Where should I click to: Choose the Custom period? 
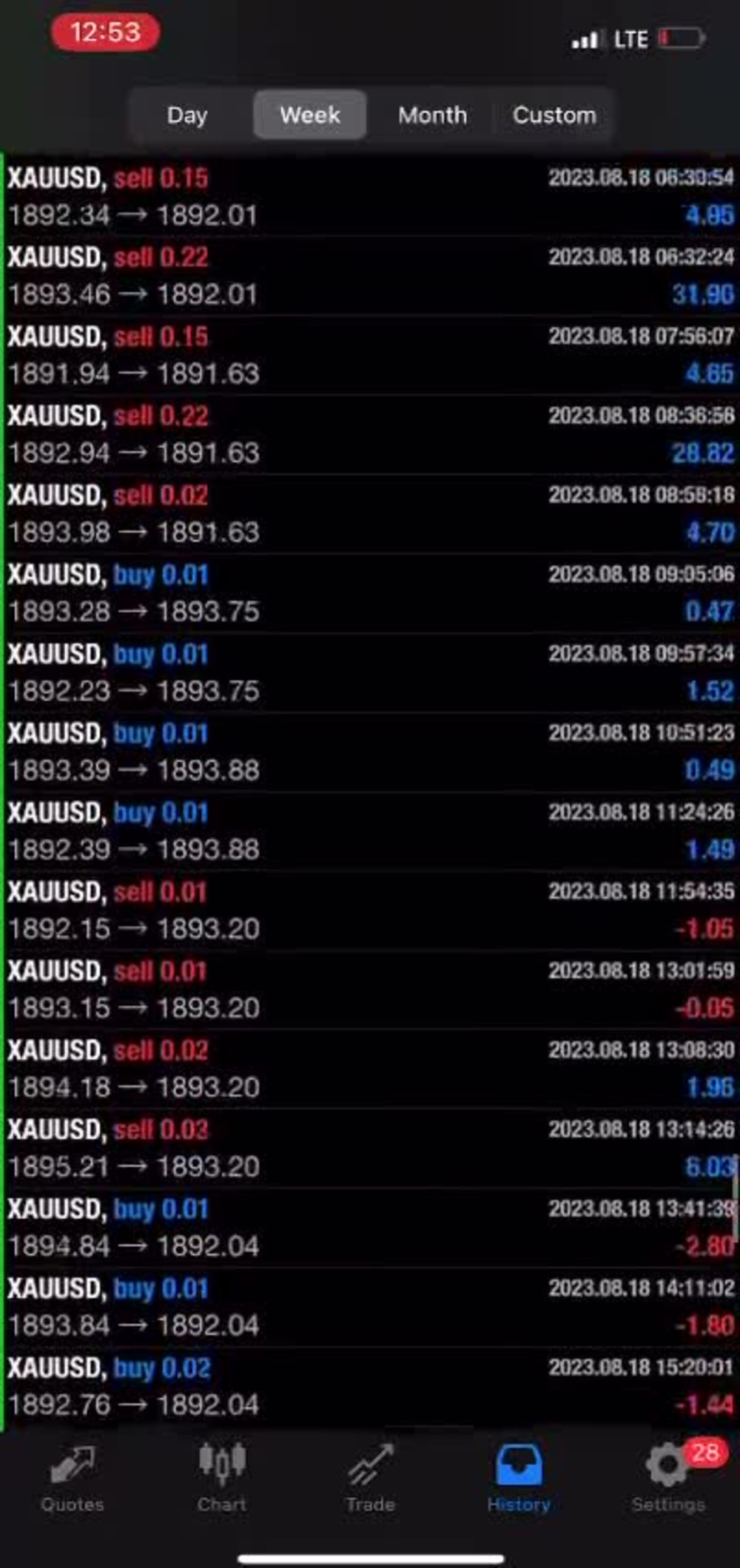pyautogui.click(x=554, y=115)
